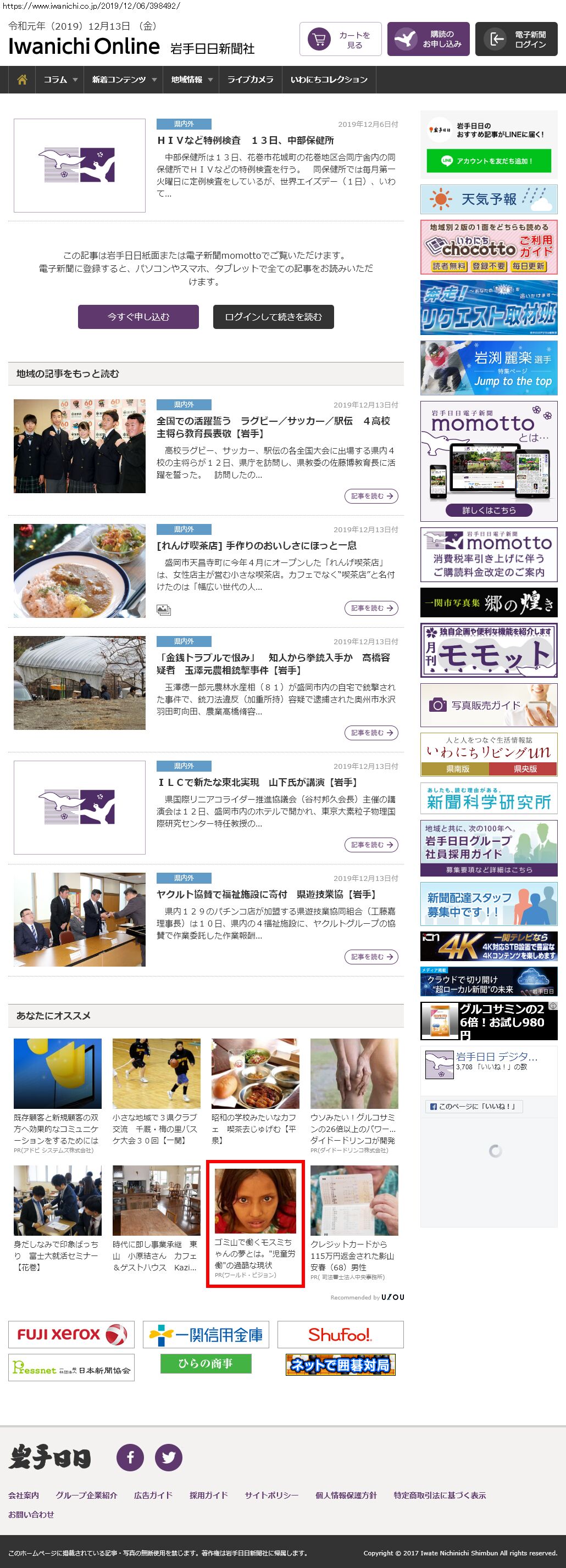The image size is (566, 1568).
Task: Open 写真販売ガイド banner
Action: 489,705
